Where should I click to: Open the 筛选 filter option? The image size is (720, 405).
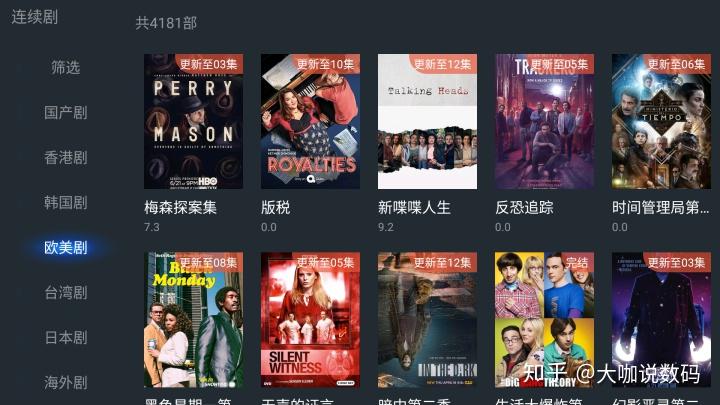(66, 67)
